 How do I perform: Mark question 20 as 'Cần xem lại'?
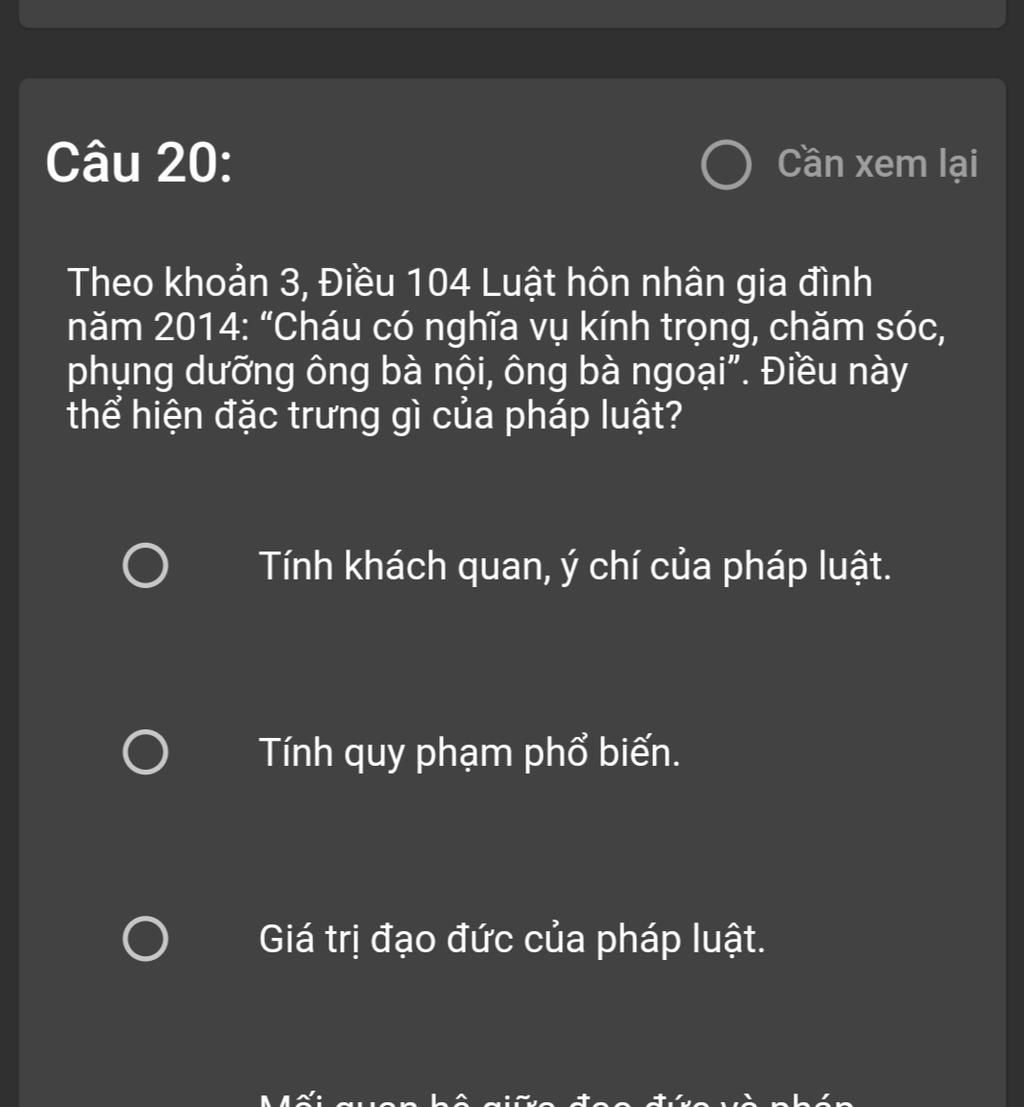point(727,166)
